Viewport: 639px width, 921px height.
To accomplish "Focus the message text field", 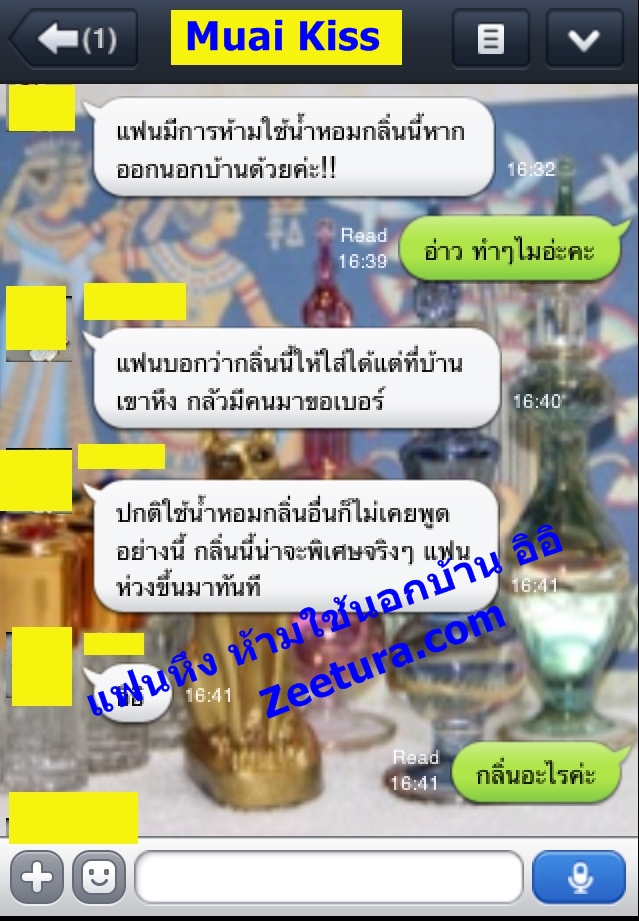I will click(x=328, y=878).
